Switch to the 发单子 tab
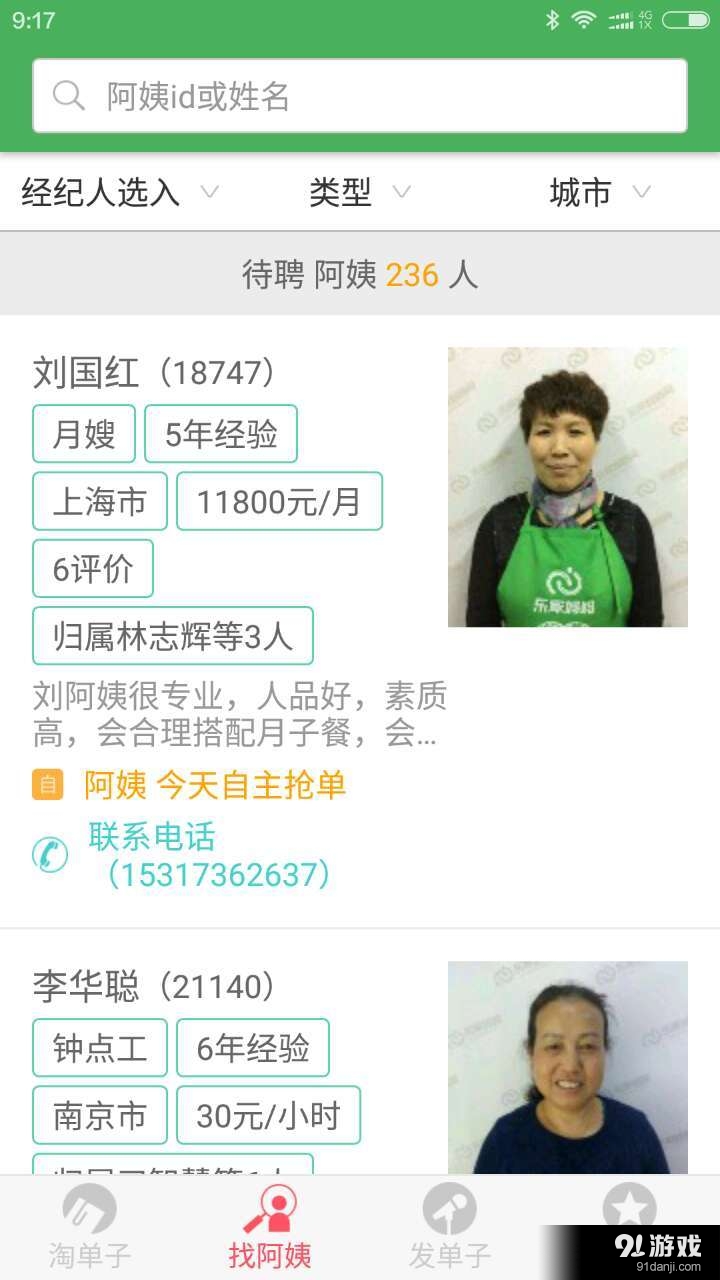This screenshot has height=1280, width=720. (449, 1225)
